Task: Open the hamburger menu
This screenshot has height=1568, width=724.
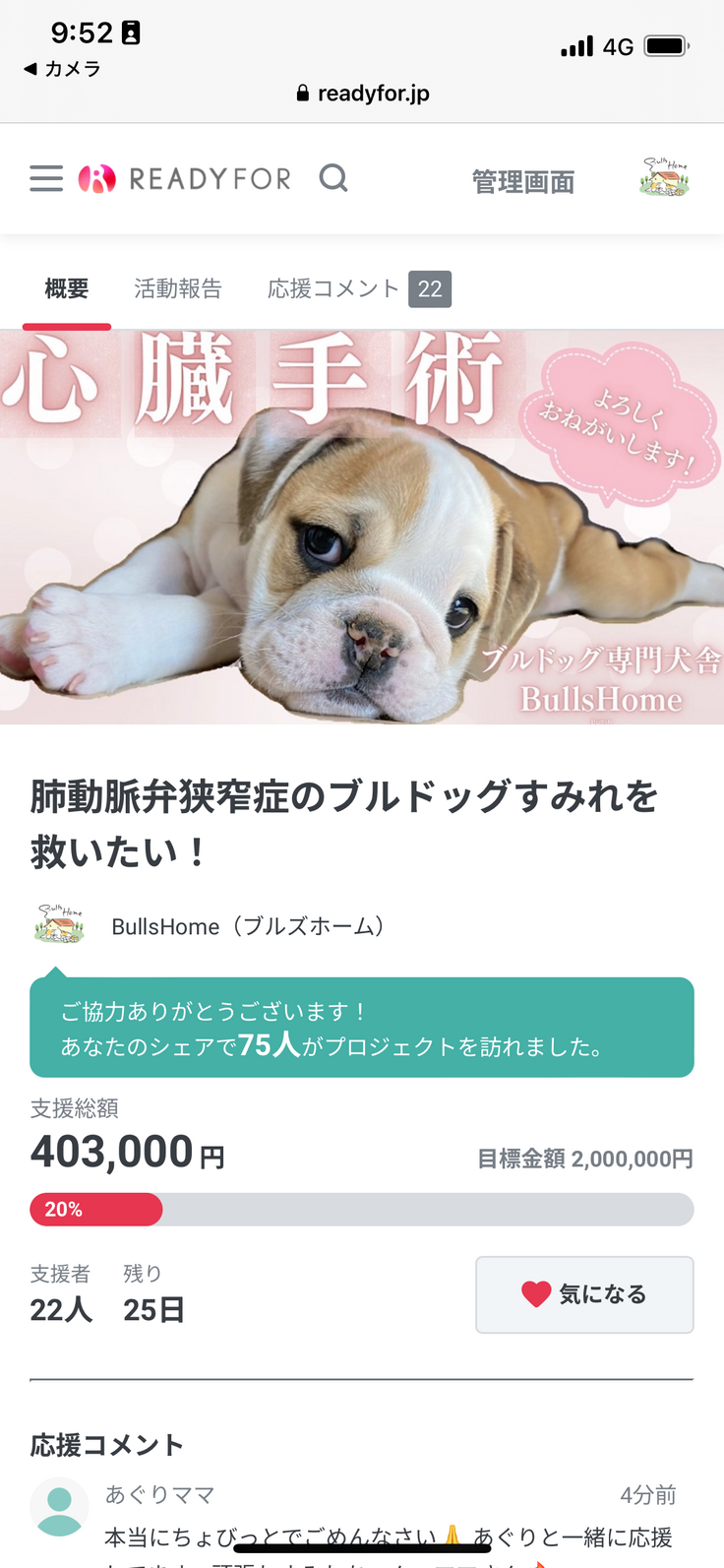Action: pos(46,178)
